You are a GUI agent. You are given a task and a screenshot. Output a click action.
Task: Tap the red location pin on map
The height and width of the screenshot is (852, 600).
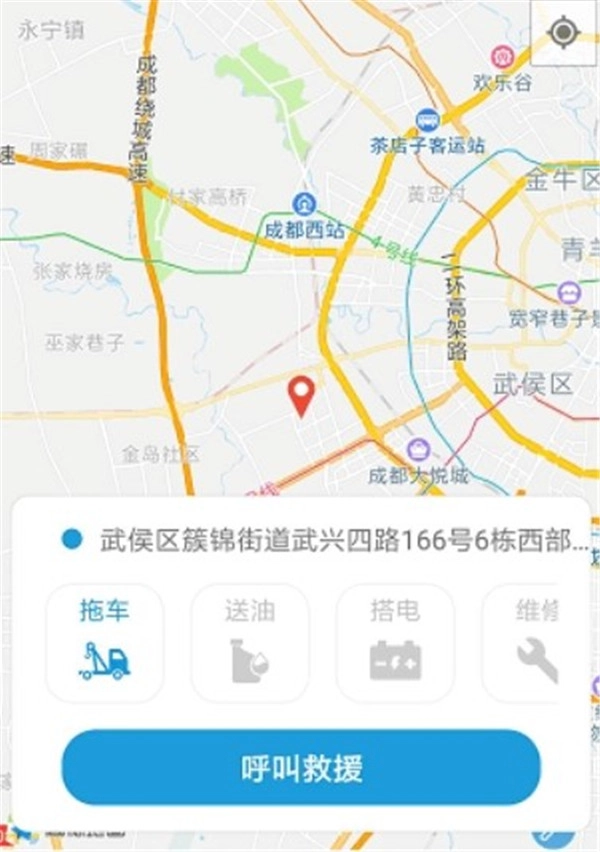pos(301,396)
